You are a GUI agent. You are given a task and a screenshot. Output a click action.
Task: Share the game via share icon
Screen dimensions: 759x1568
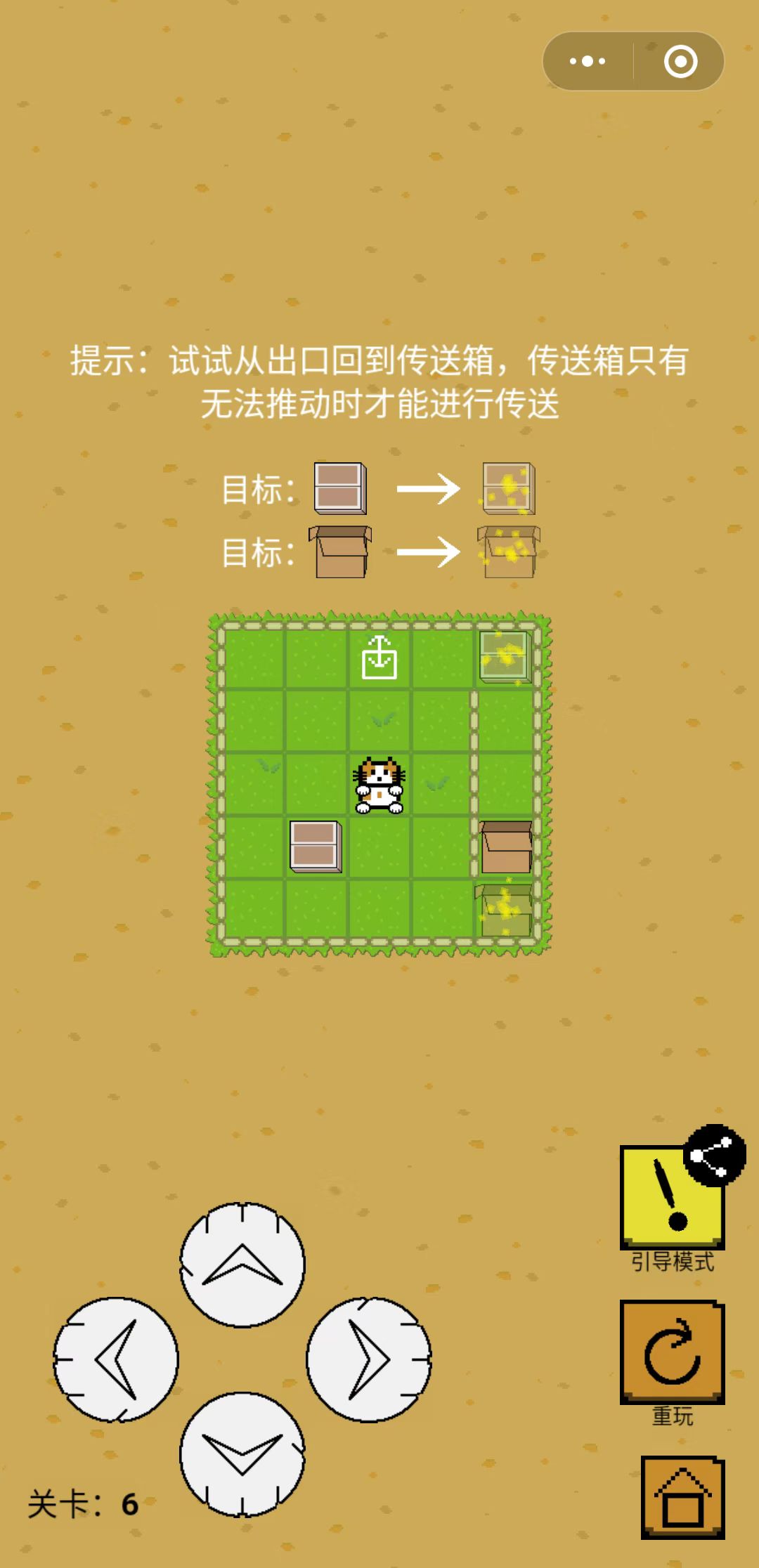pyautogui.click(x=715, y=1156)
